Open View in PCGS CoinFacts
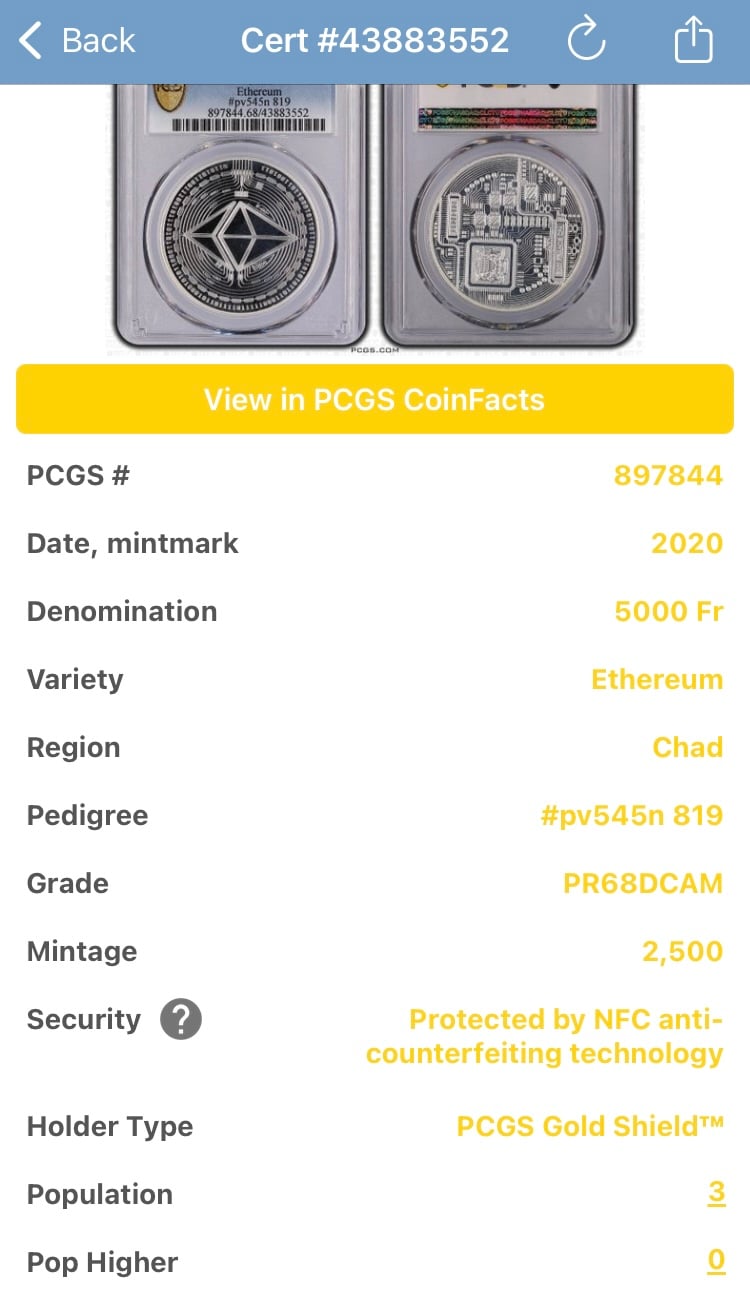This screenshot has width=750, height=1290. point(375,399)
